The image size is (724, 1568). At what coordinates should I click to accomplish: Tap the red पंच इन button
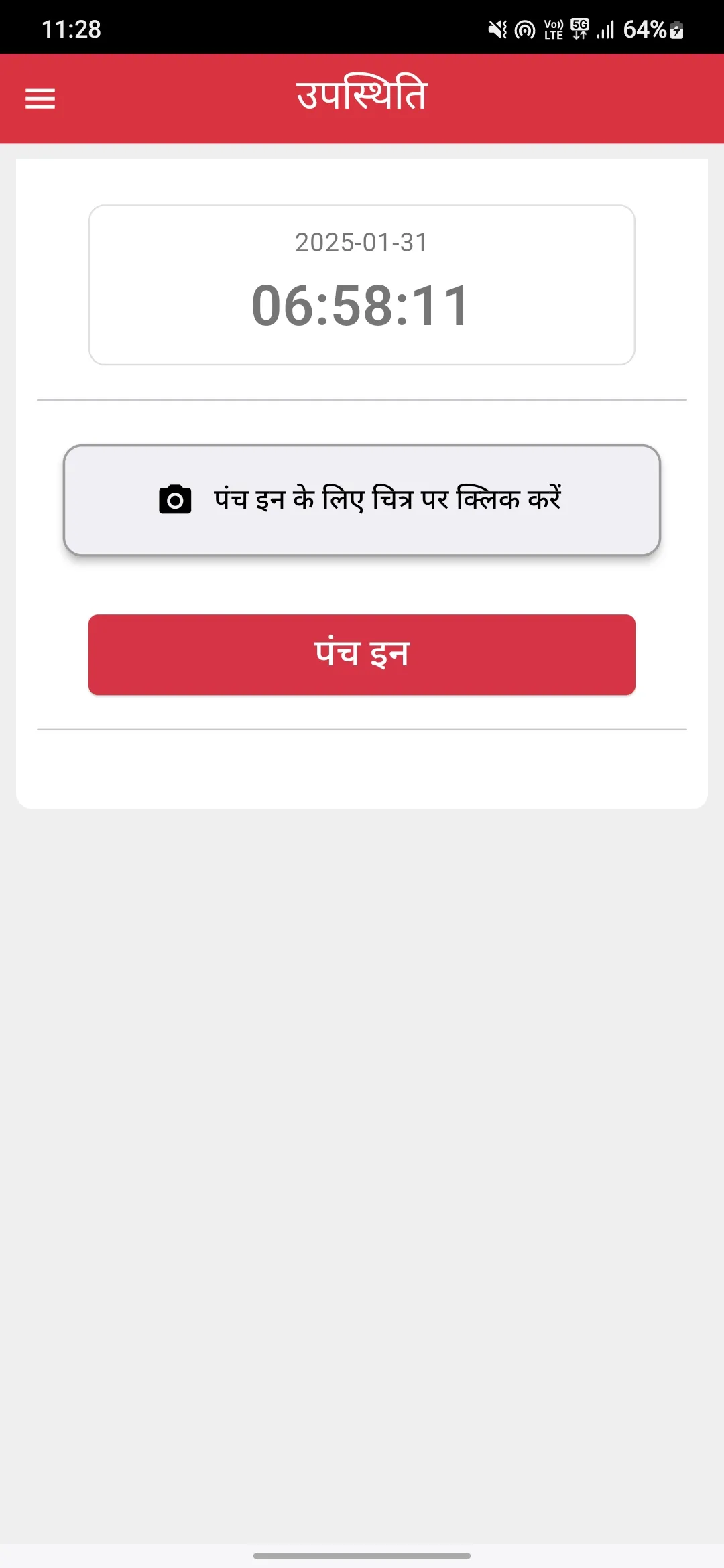pyautogui.click(x=362, y=655)
